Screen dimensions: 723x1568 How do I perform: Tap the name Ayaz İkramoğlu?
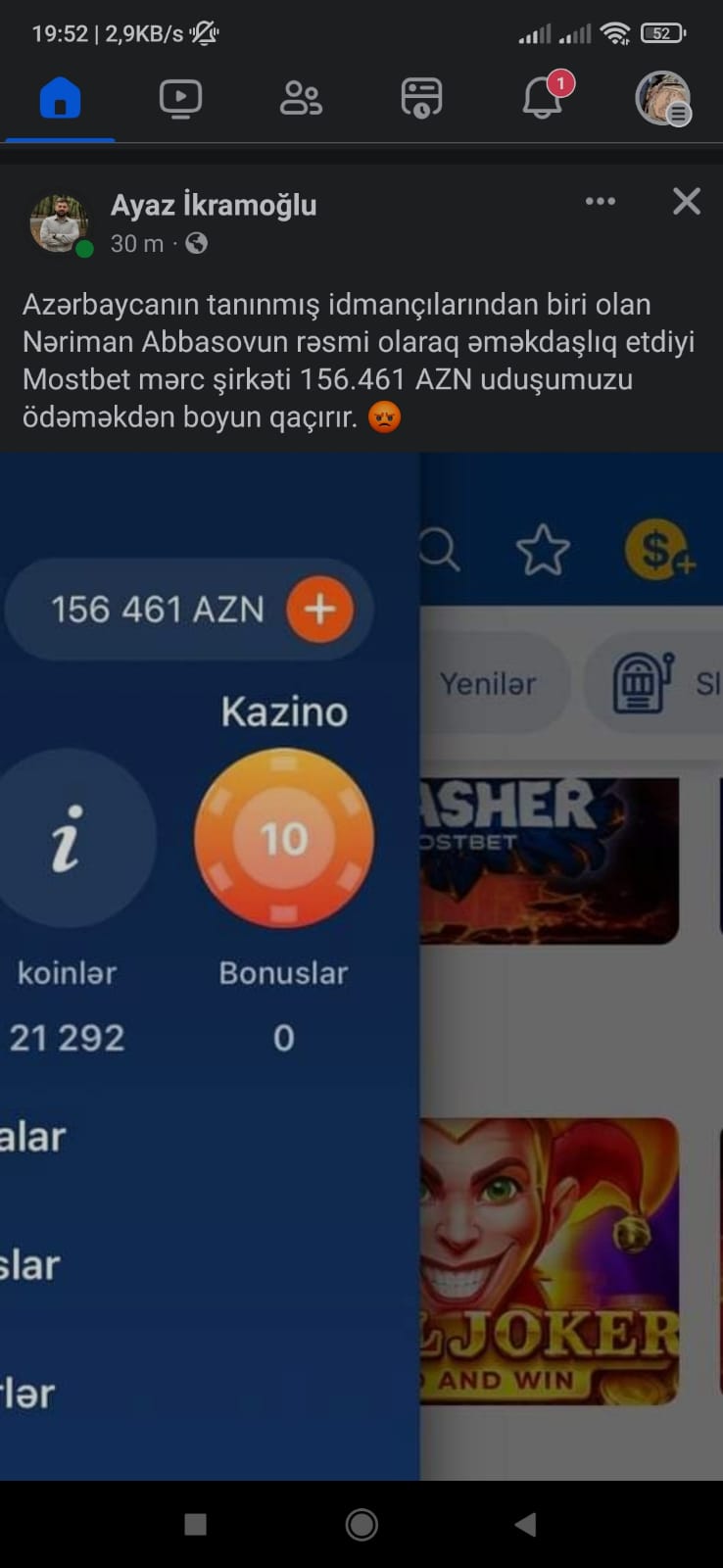coord(214,206)
